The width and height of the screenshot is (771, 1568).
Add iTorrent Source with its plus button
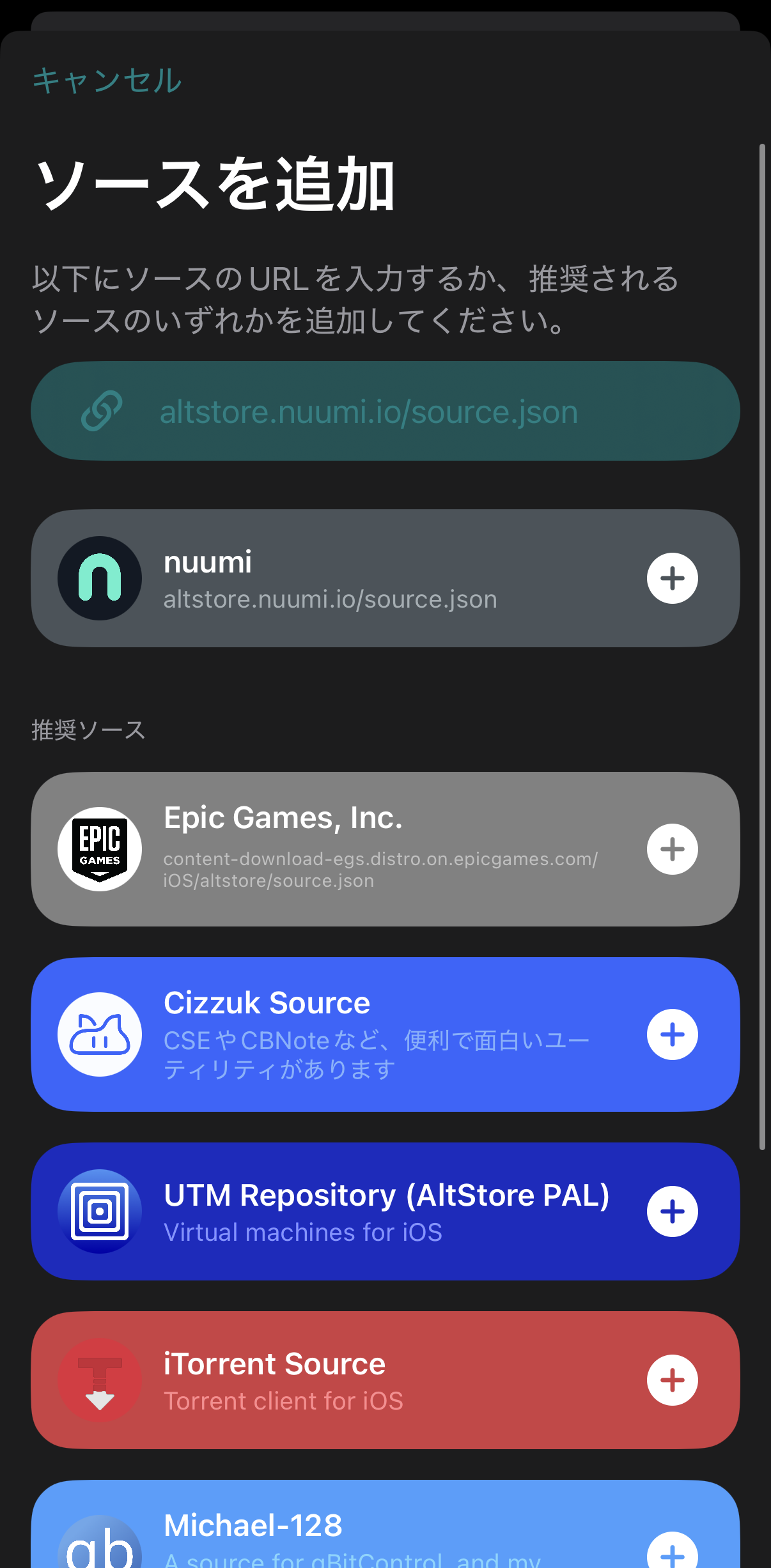pos(672,1380)
